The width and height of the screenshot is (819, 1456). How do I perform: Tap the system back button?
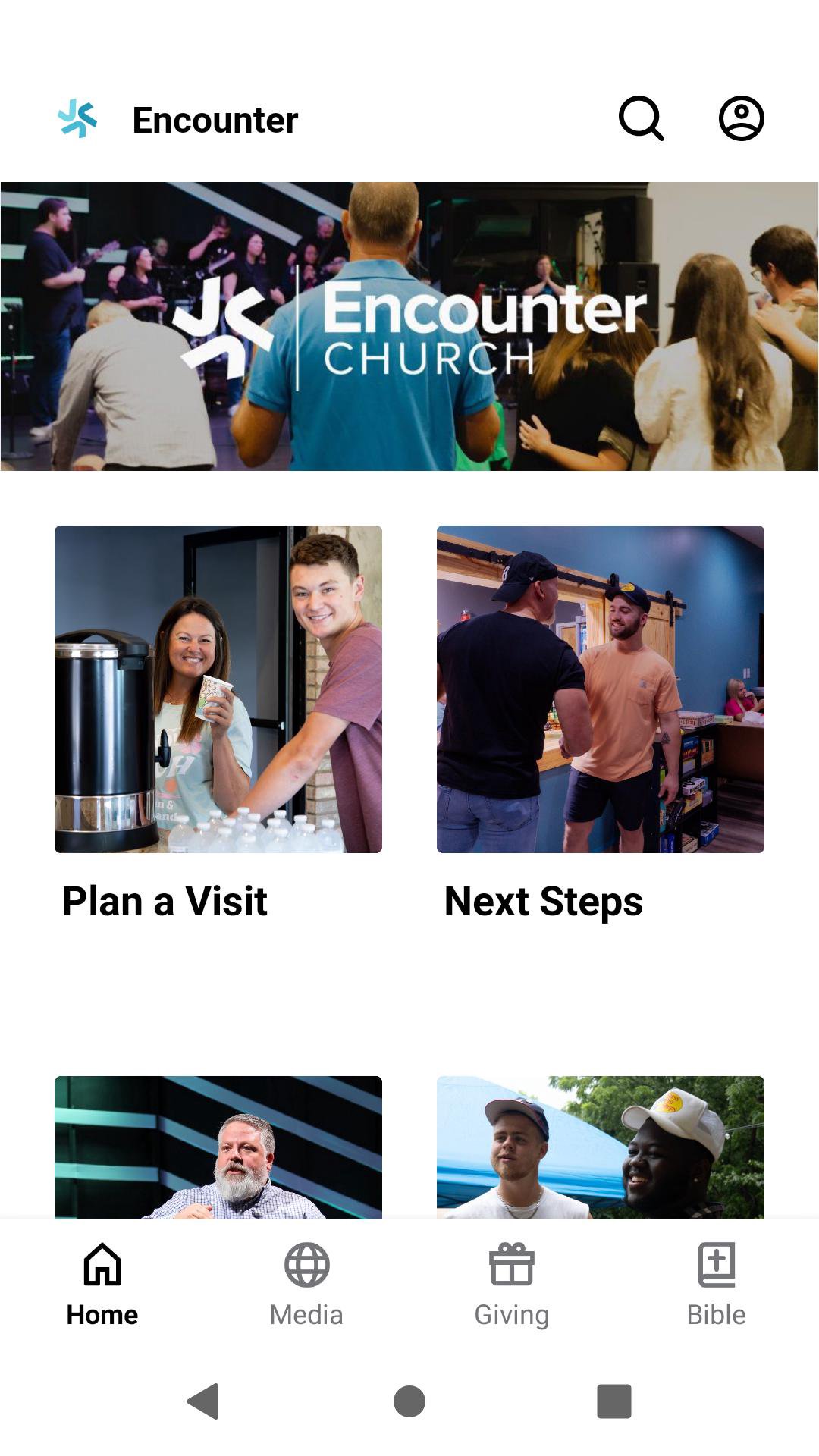pos(203,1401)
